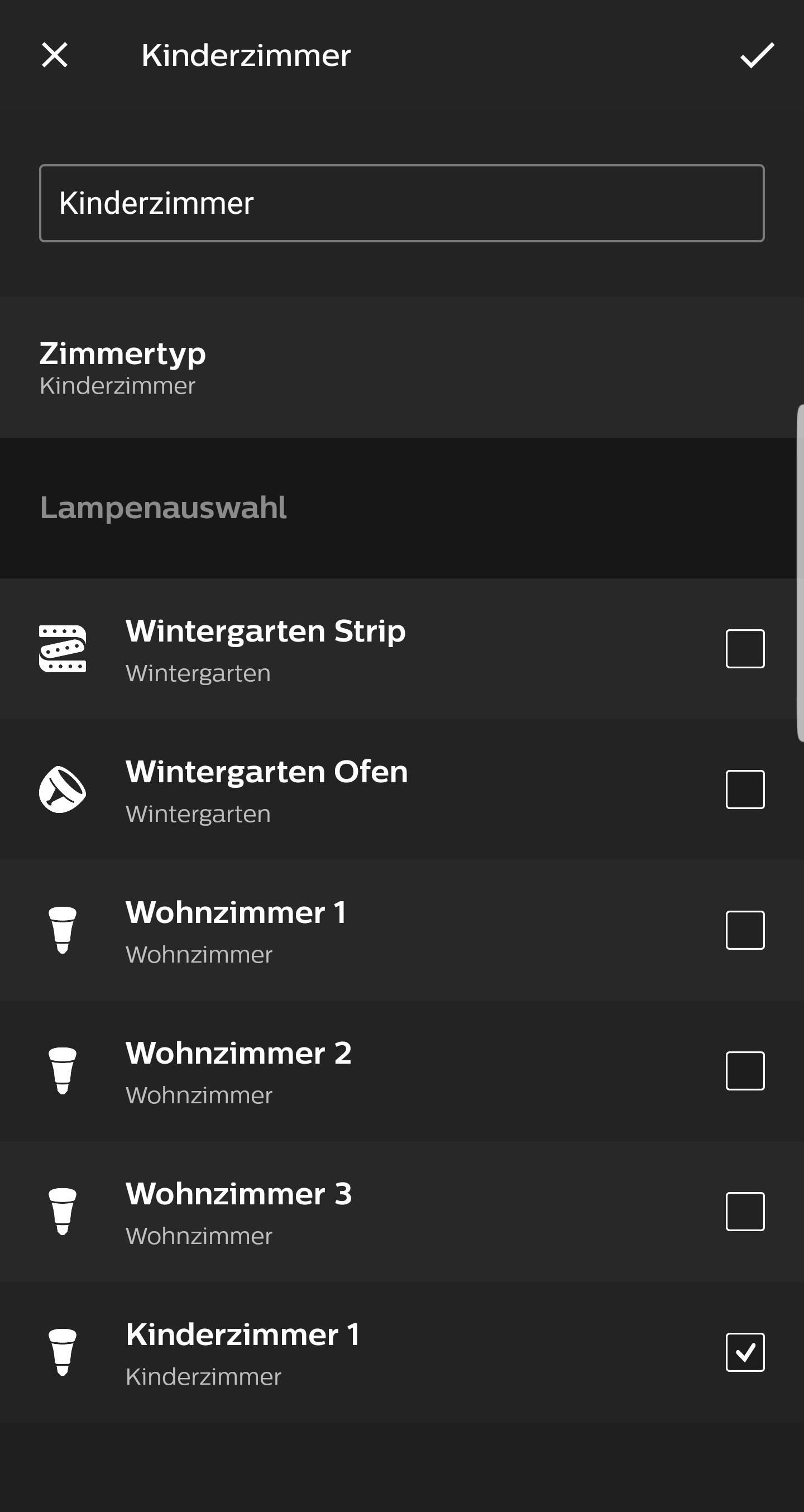Click the bulb icon next to Wohnzimmer 1
This screenshot has height=1512, width=804.
point(63,931)
